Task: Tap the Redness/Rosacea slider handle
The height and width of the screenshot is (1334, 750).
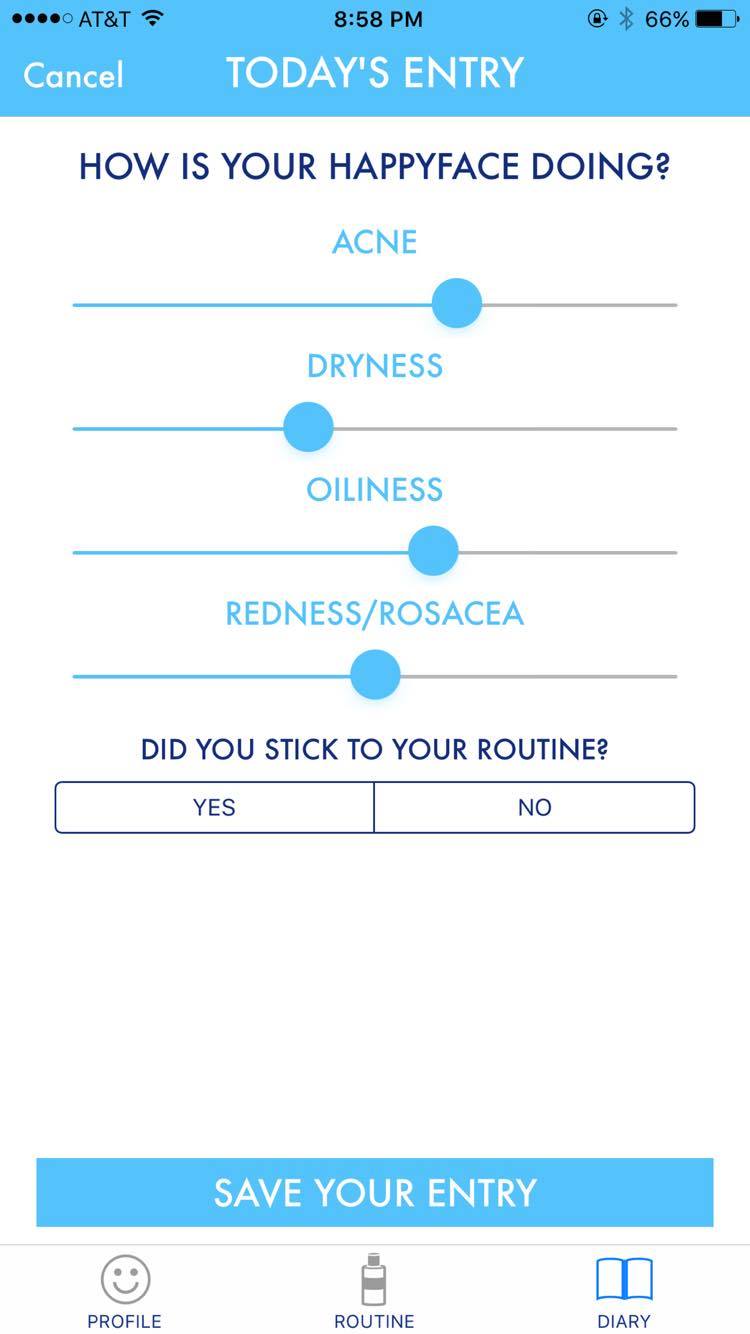Action: point(376,675)
